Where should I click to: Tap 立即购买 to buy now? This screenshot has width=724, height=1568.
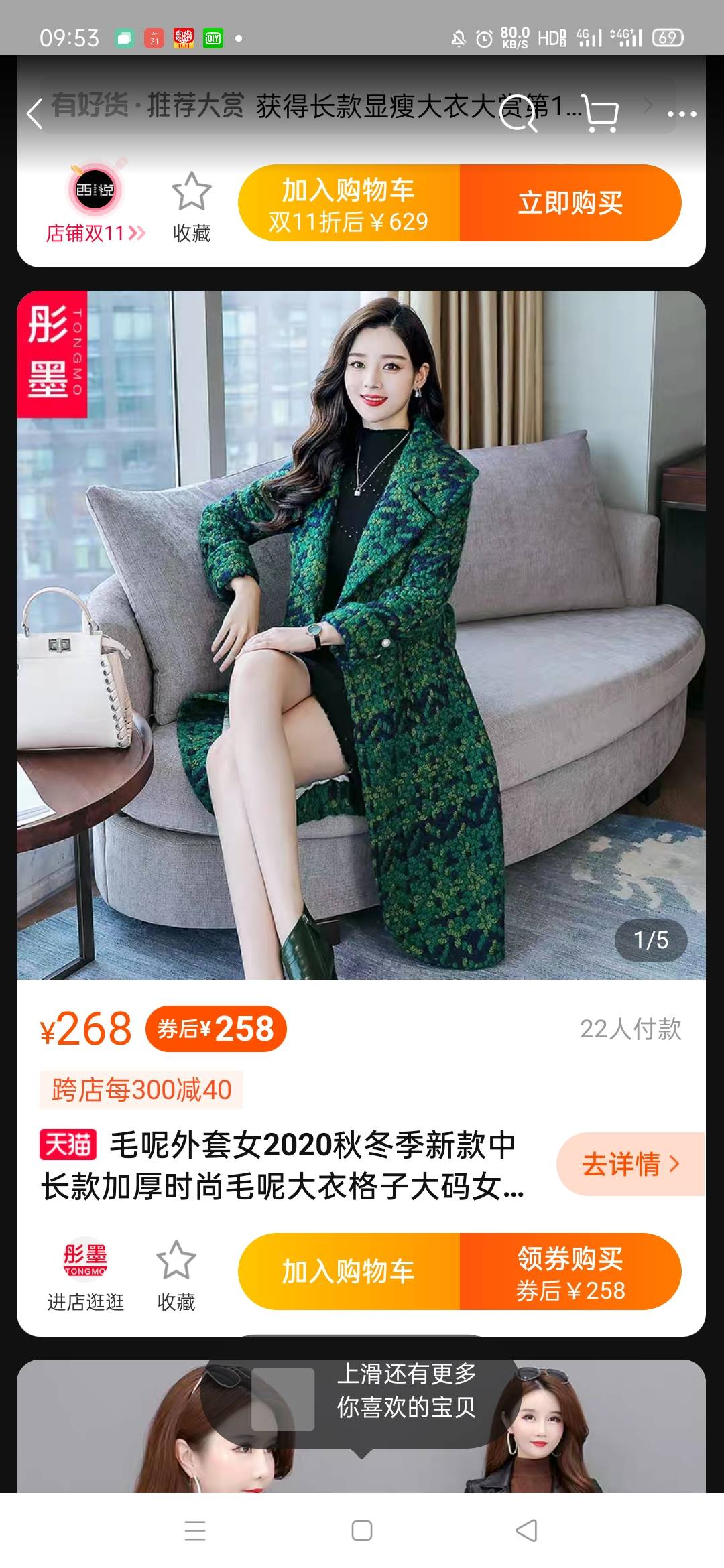point(570,203)
